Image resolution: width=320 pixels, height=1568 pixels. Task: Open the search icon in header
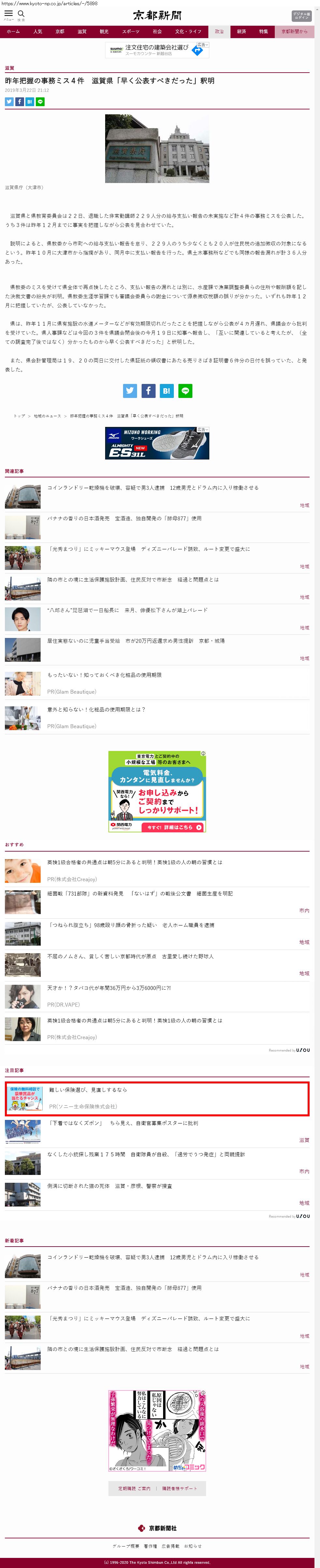pos(21,15)
